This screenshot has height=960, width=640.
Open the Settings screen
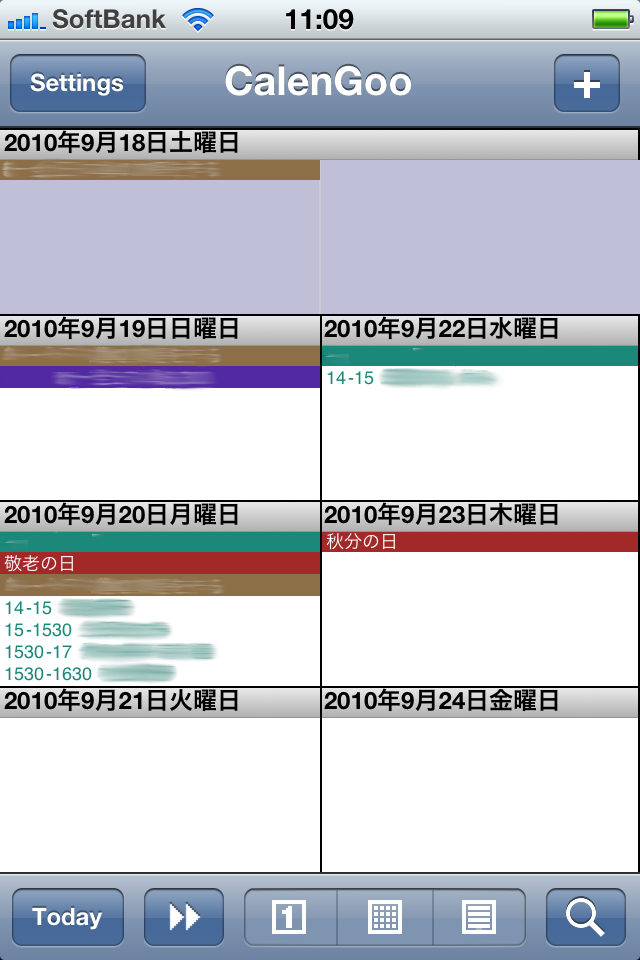pyautogui.click(x=77, y=83)
